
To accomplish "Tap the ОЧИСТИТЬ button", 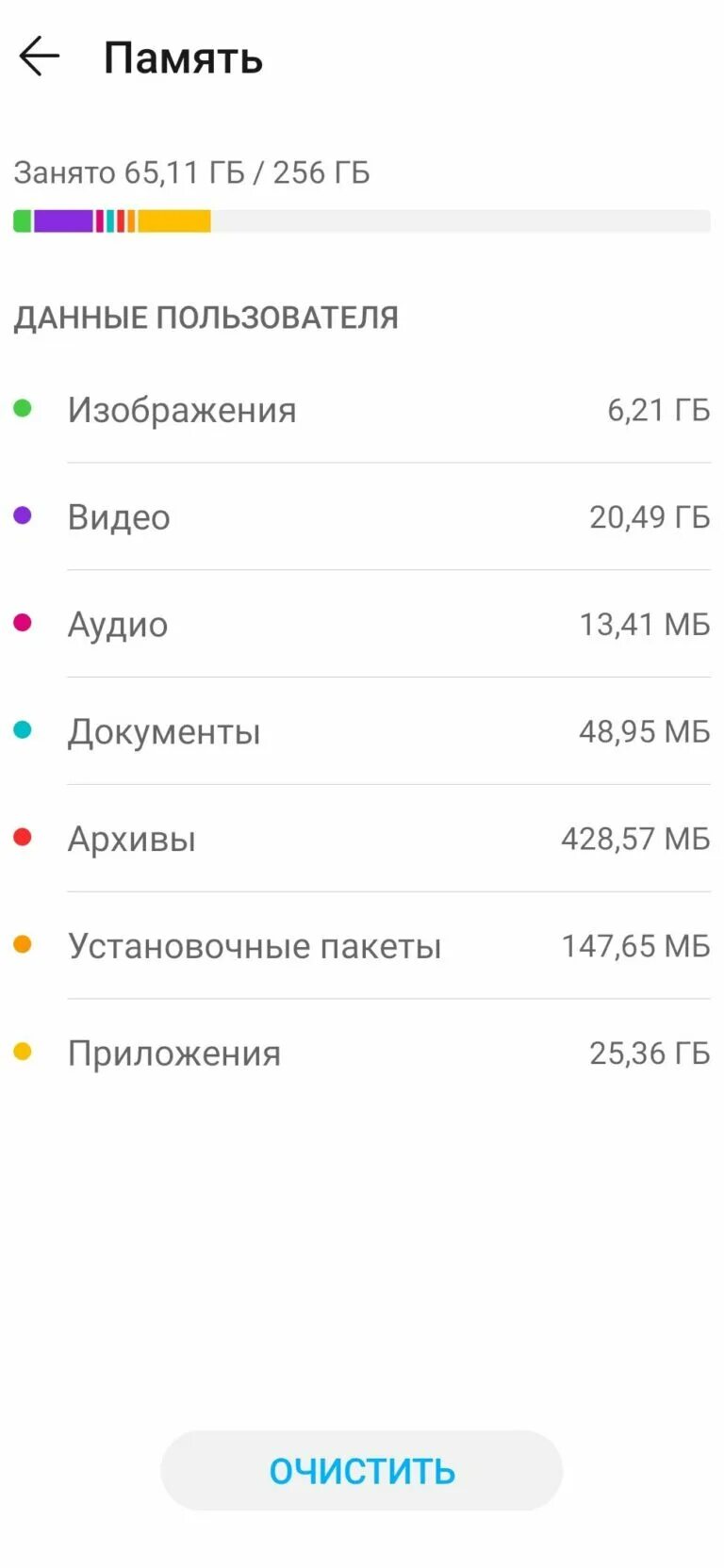I will [x=362, y=1470].
